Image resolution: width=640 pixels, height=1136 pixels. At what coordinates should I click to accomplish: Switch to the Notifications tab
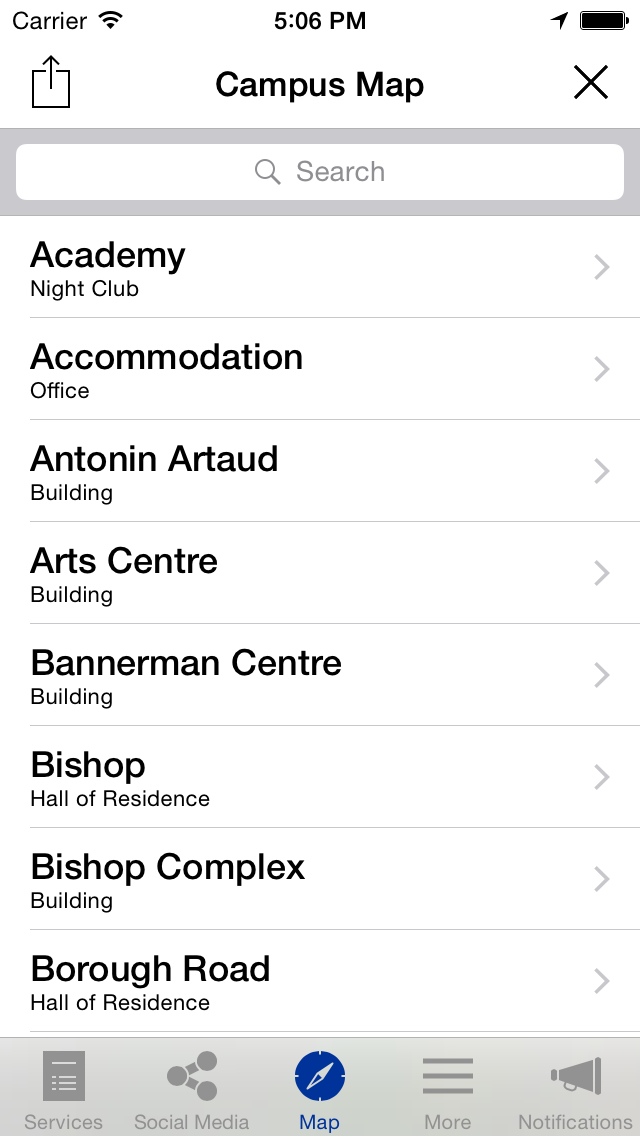pyautogui.click(x=575, y=1090)
